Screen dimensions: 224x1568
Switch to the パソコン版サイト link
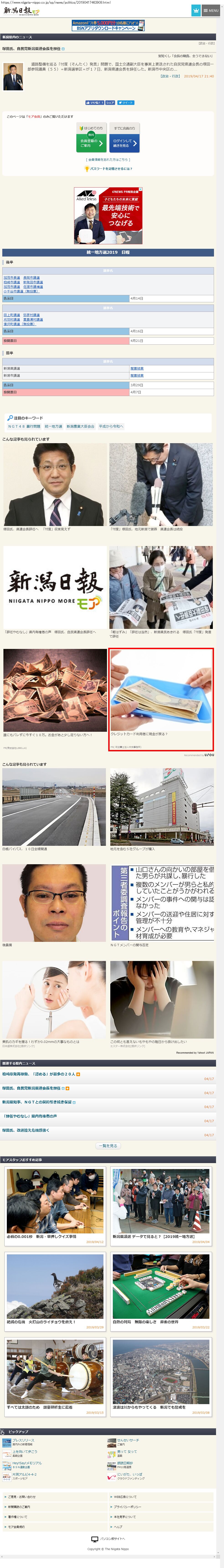click(112, 1539)
